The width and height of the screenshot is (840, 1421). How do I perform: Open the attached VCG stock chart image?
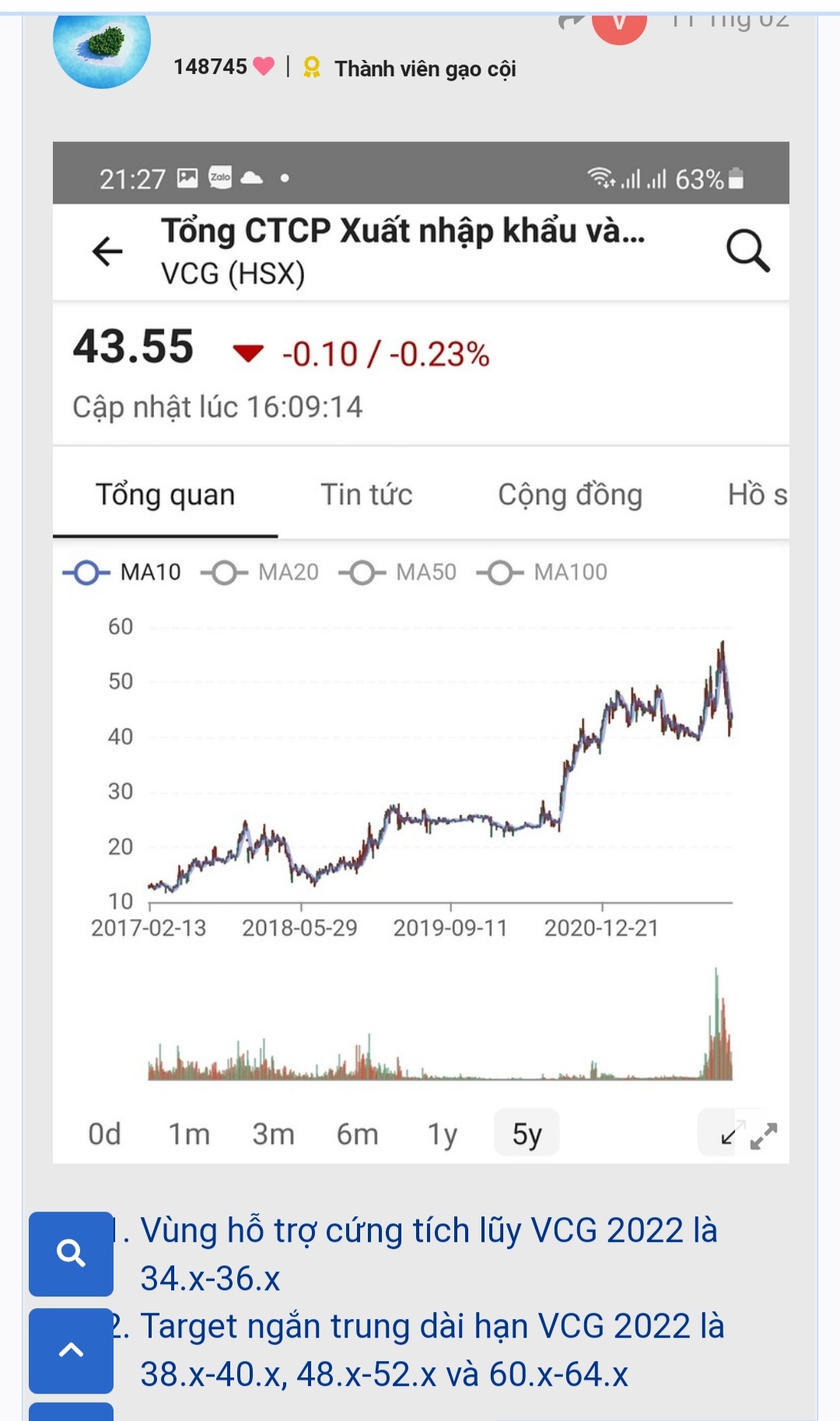420,652
